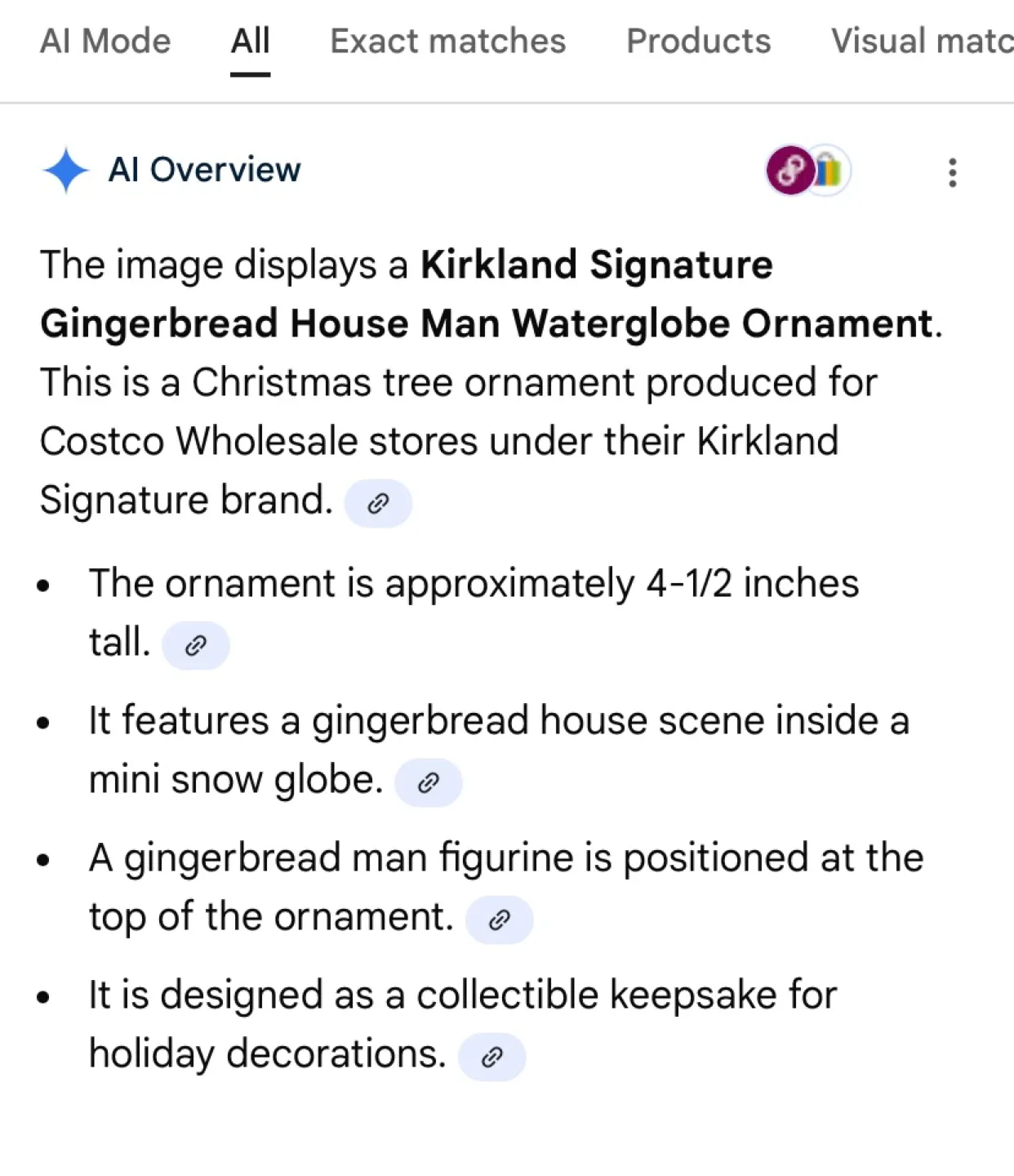Switch to the AI Mode tab
Viewport: 1014px width, 1176px height.
105,41
